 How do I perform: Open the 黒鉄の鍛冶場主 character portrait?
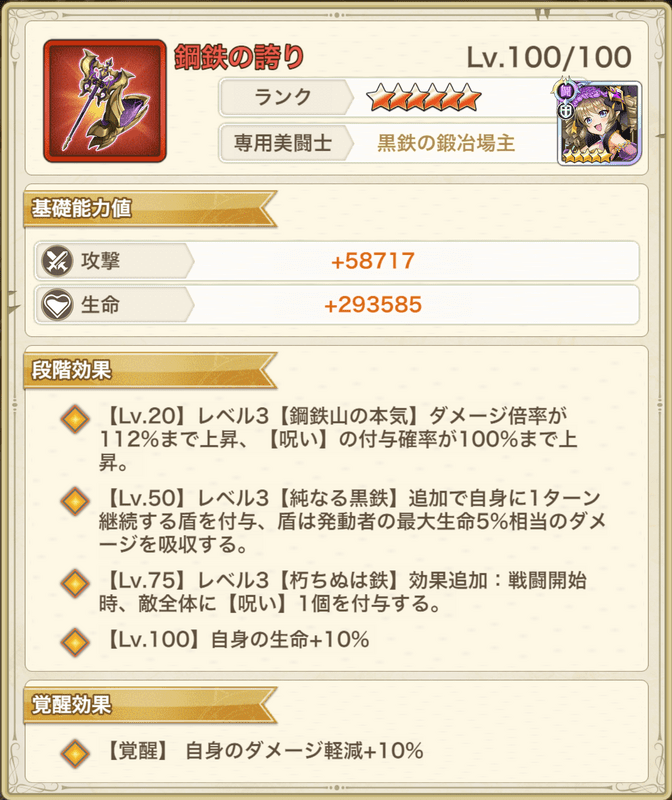(x=598, y=121)
